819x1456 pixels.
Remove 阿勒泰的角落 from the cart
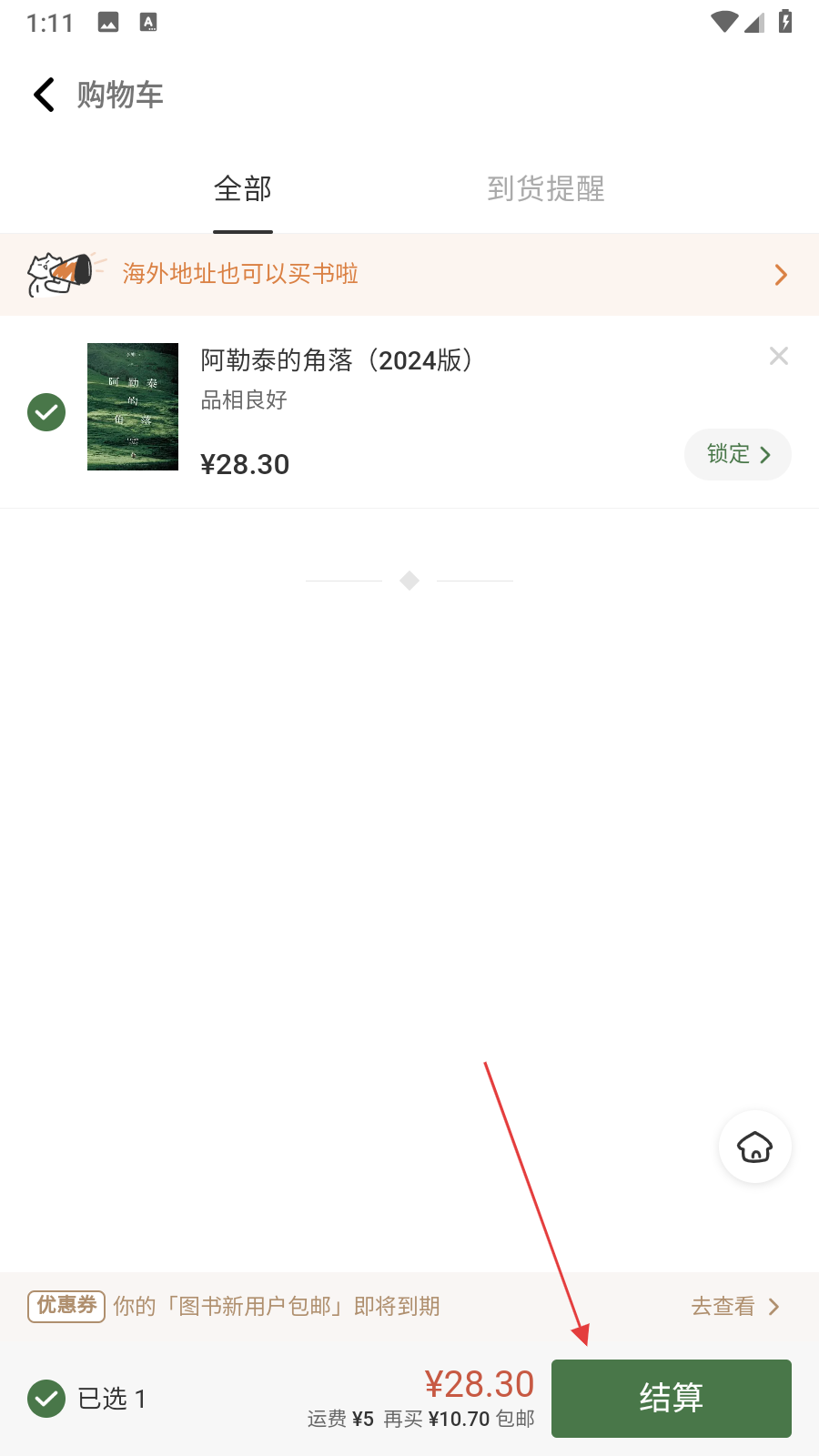pyautogui.click(x=778, y=356)
